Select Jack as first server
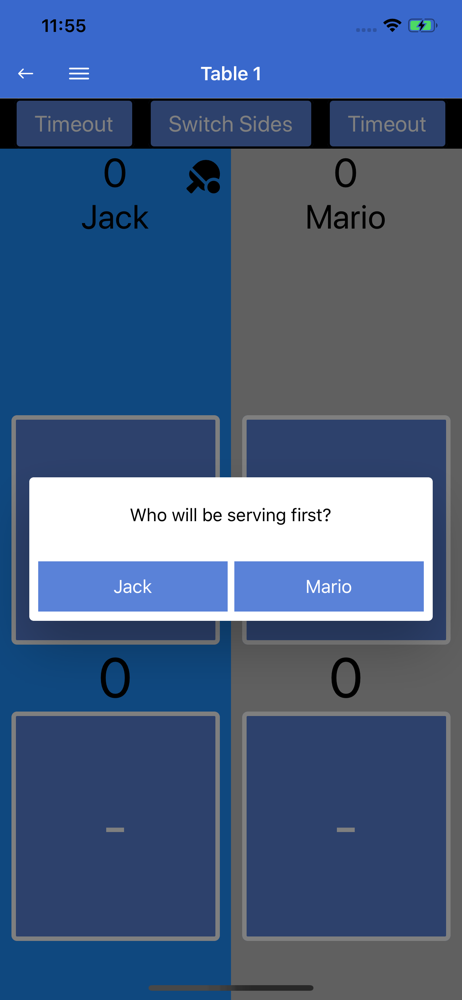 click(x=133, y=586)
